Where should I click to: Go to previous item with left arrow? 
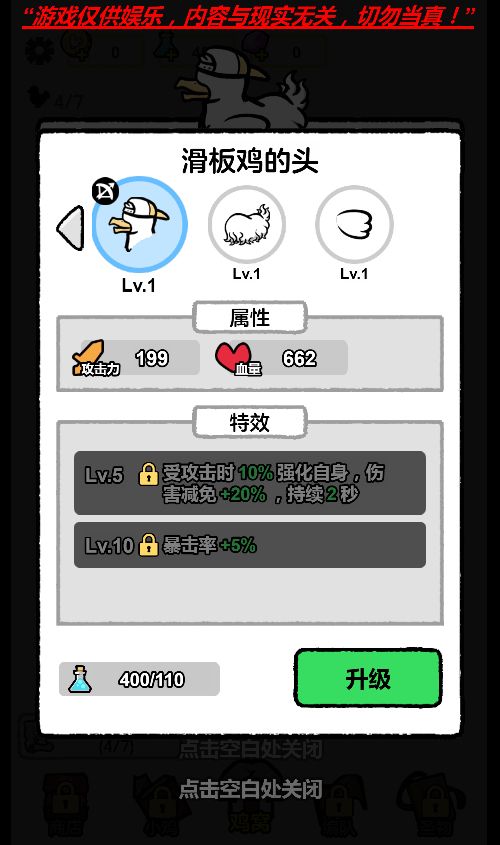coord(71,228)
